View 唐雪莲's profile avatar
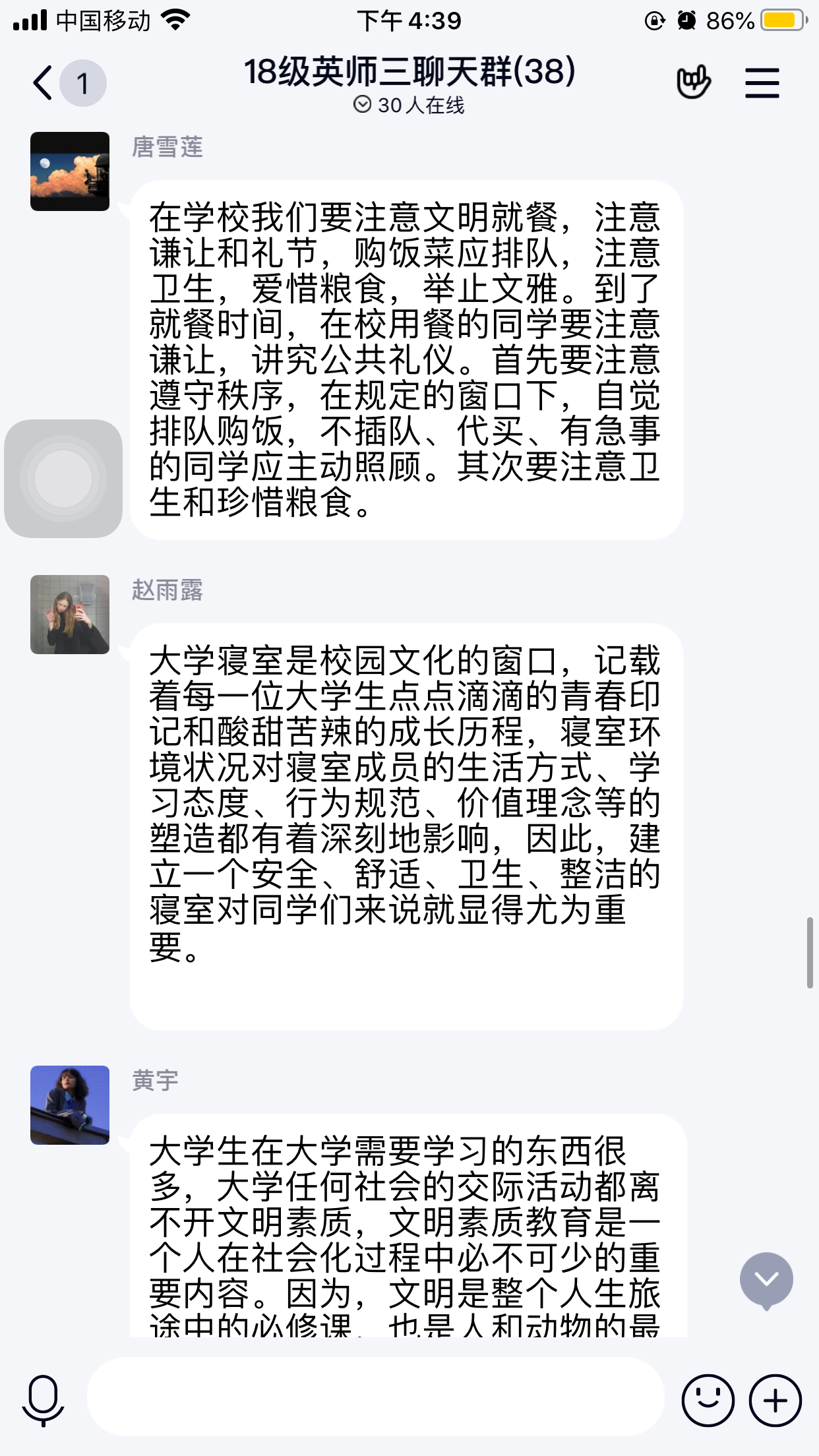Image resolution: width=819 pixels, height=1456 pixels. [x=70, y=171]
